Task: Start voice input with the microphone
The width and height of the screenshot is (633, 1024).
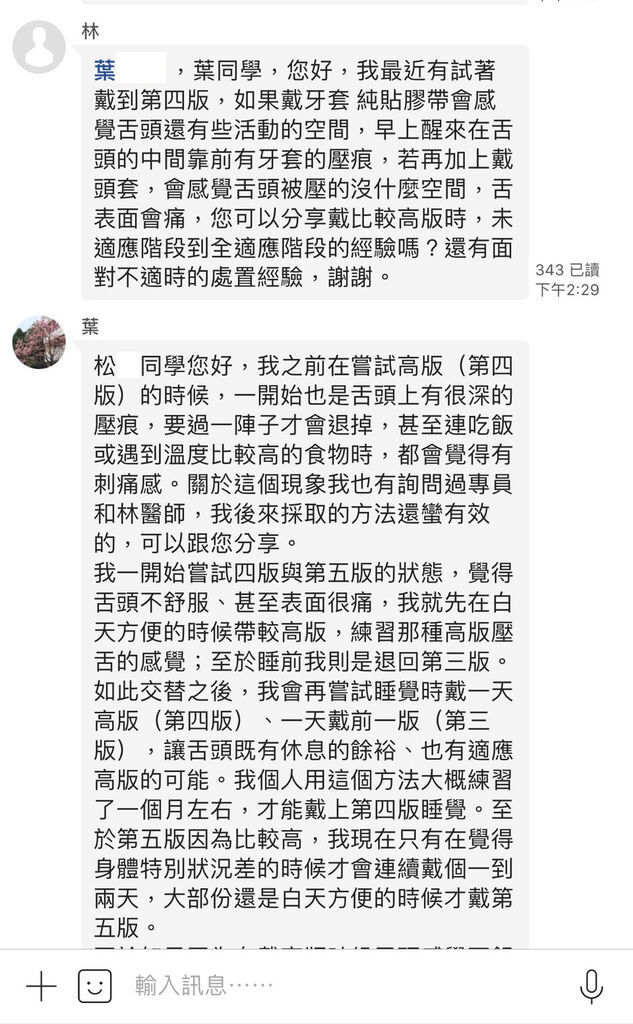Action: (591, 986)
